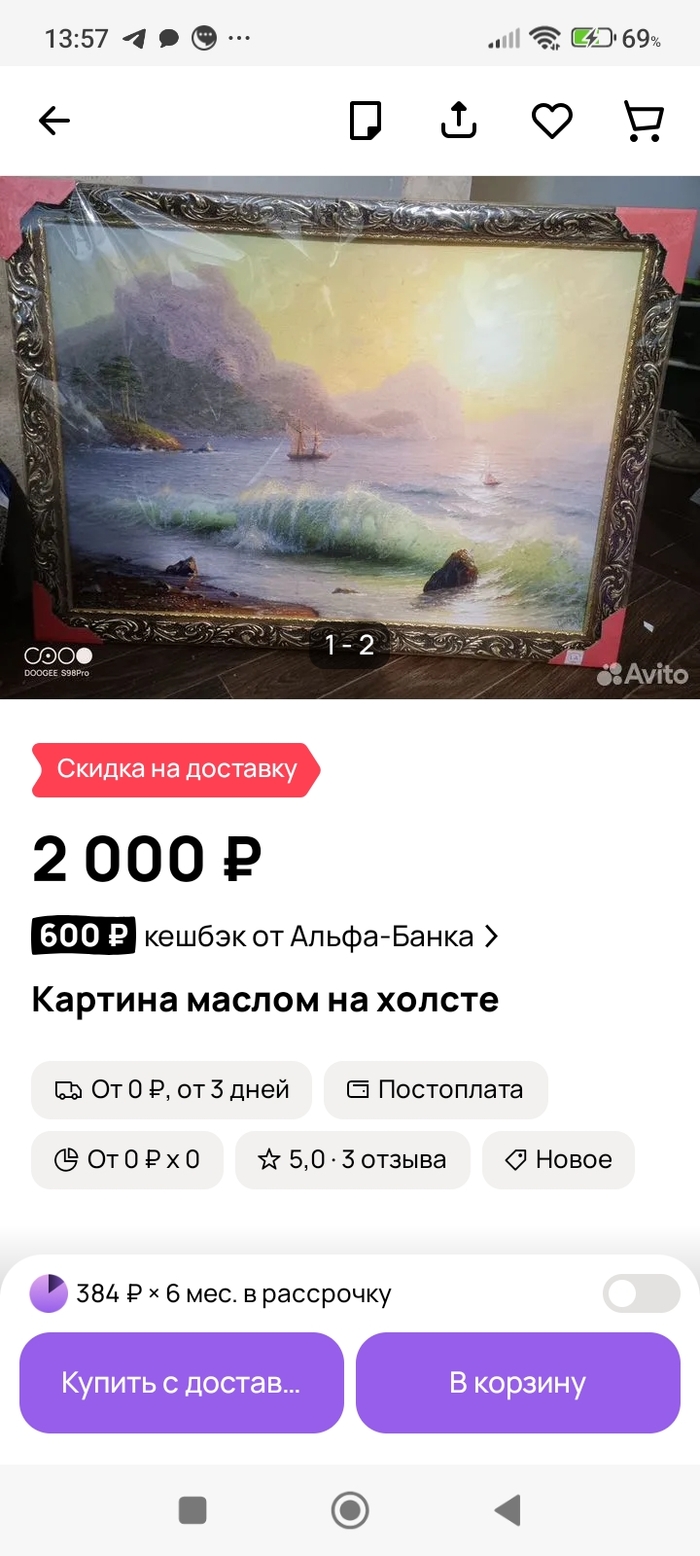Enable the installment payment switch

click(x=641, y=1294)
